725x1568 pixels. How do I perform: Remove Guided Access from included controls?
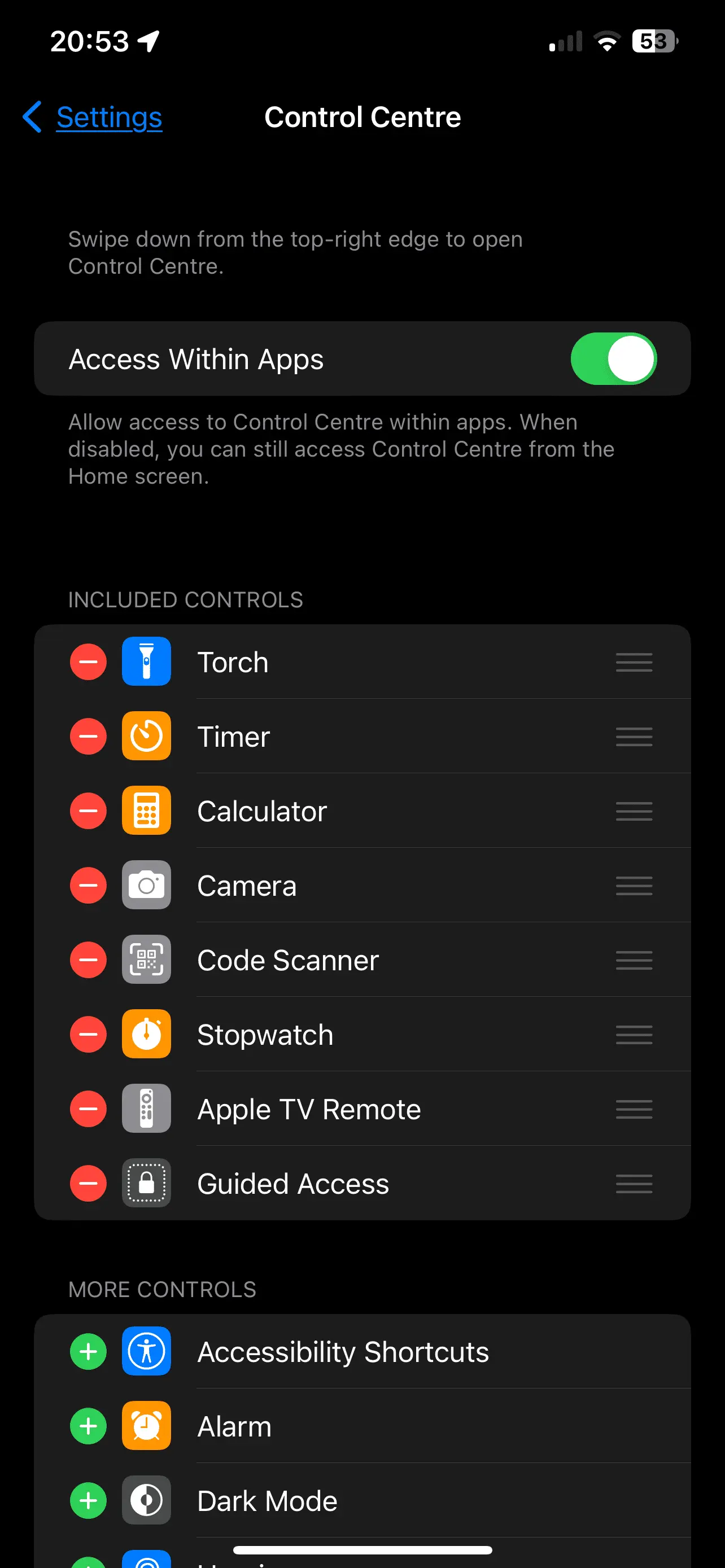point(88,1183)
